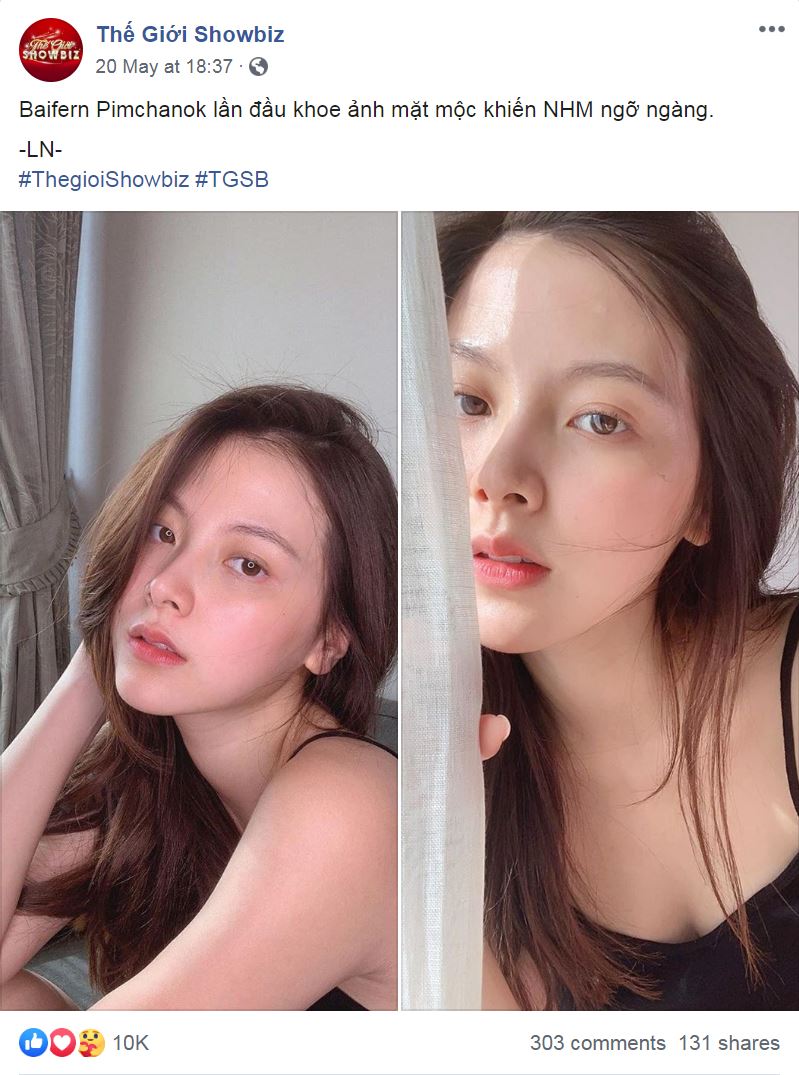Follow the #ThegioiShowbiz hashtag

[x=104, y=180]
